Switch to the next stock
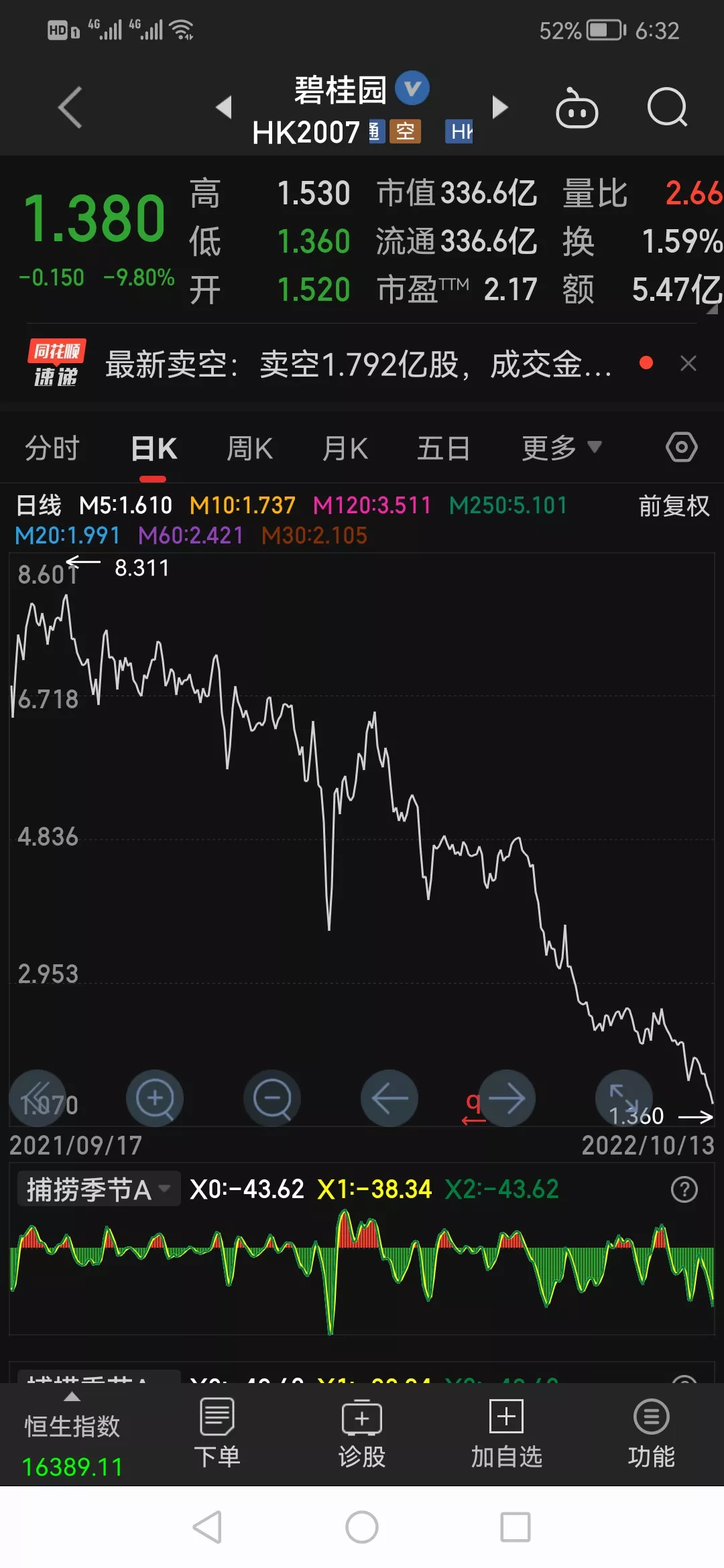This screenshot has height=1568, width=724. 499,107
